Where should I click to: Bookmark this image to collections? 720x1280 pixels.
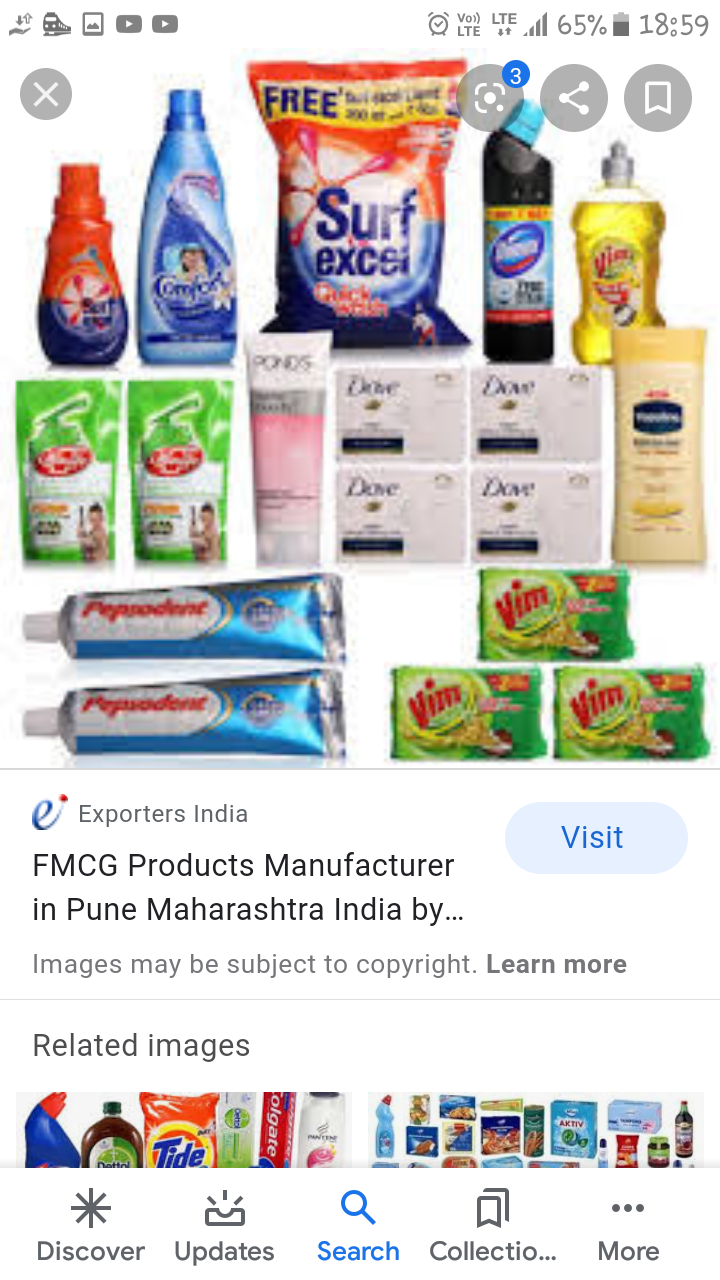[657, 97]
